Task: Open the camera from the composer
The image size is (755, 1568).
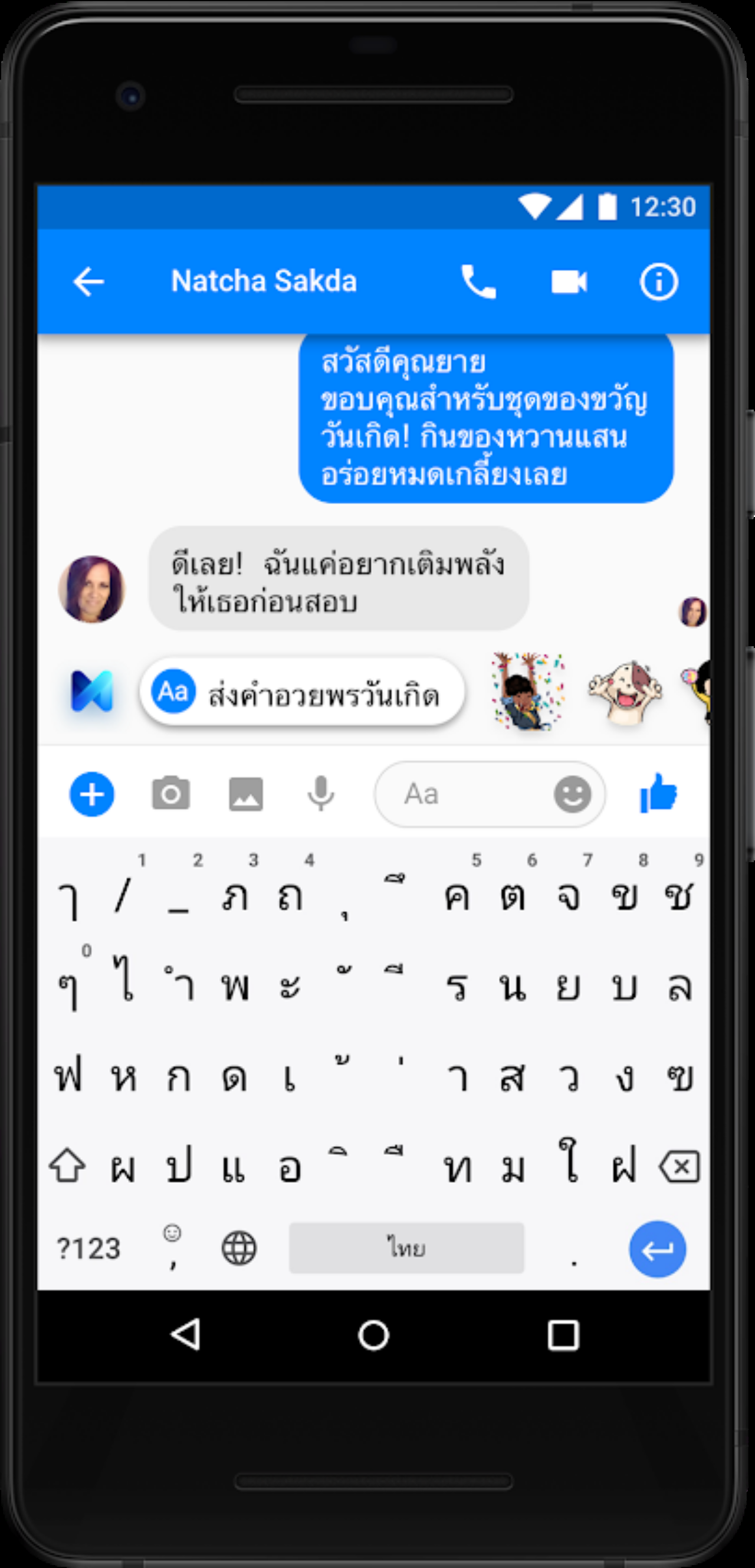Action: click(x=170, y=794)
